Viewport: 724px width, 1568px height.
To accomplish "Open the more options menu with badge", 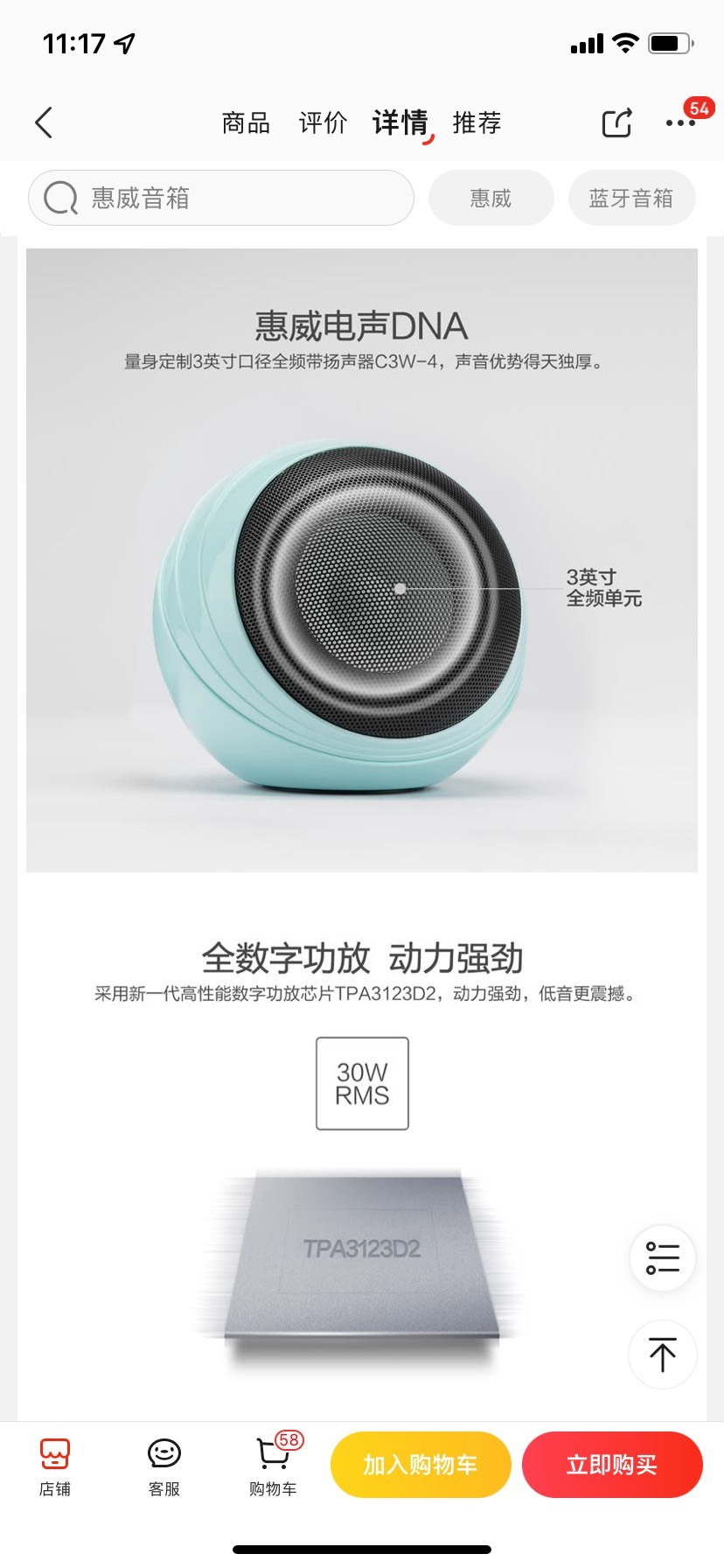I will pos(680,122).
